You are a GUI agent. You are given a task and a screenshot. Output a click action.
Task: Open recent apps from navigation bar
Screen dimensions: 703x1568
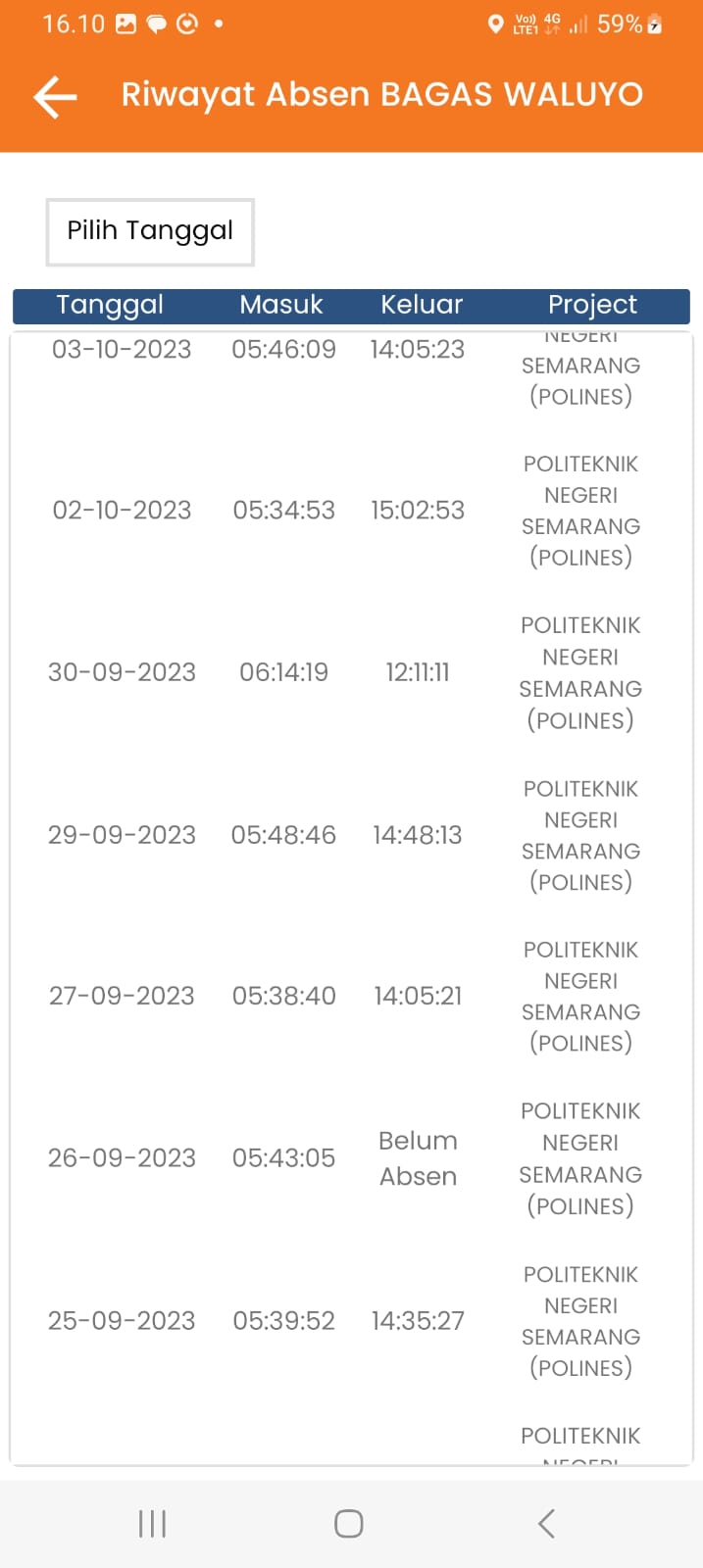152,1523
